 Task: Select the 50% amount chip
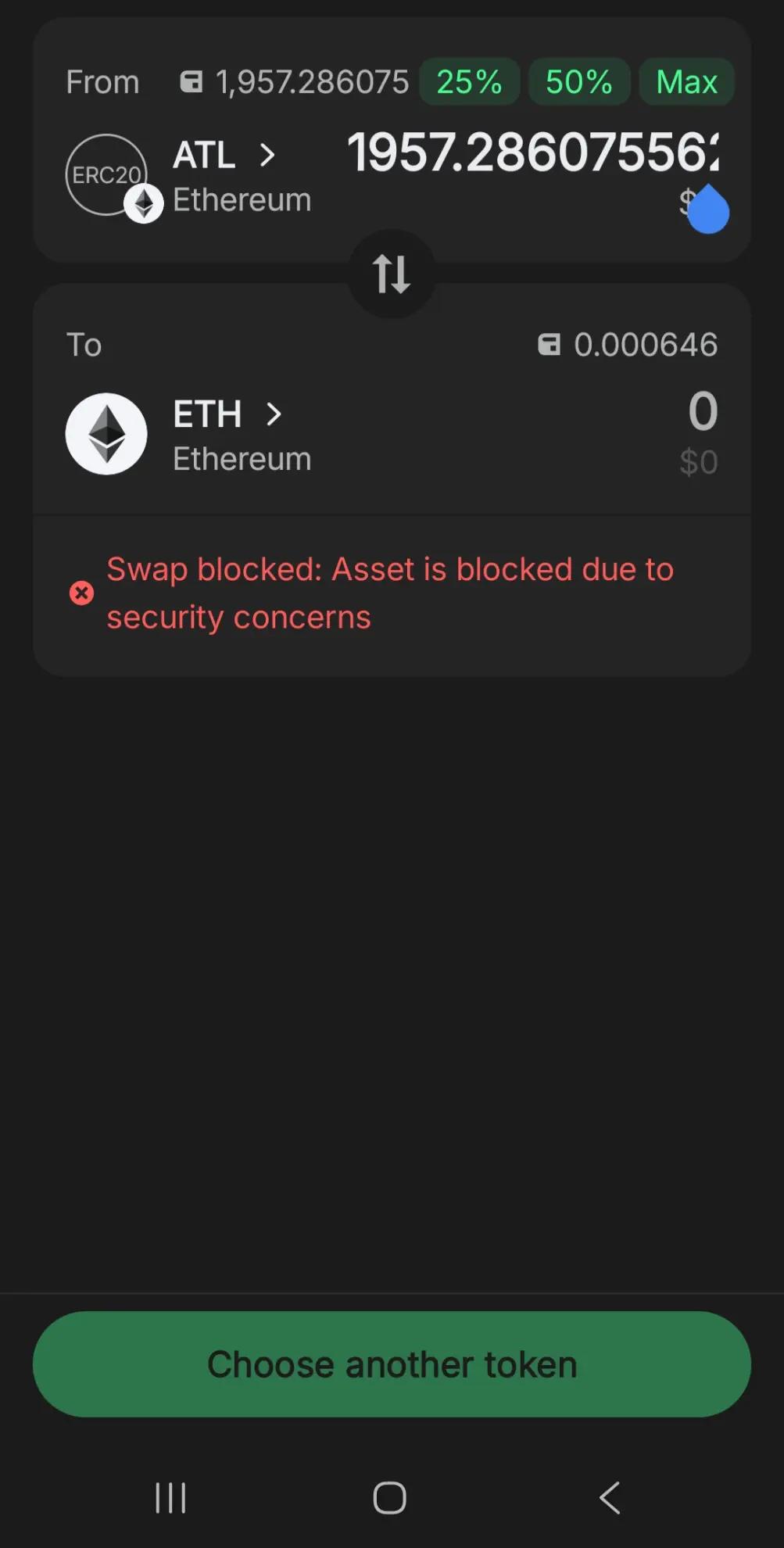click(578, 81)
